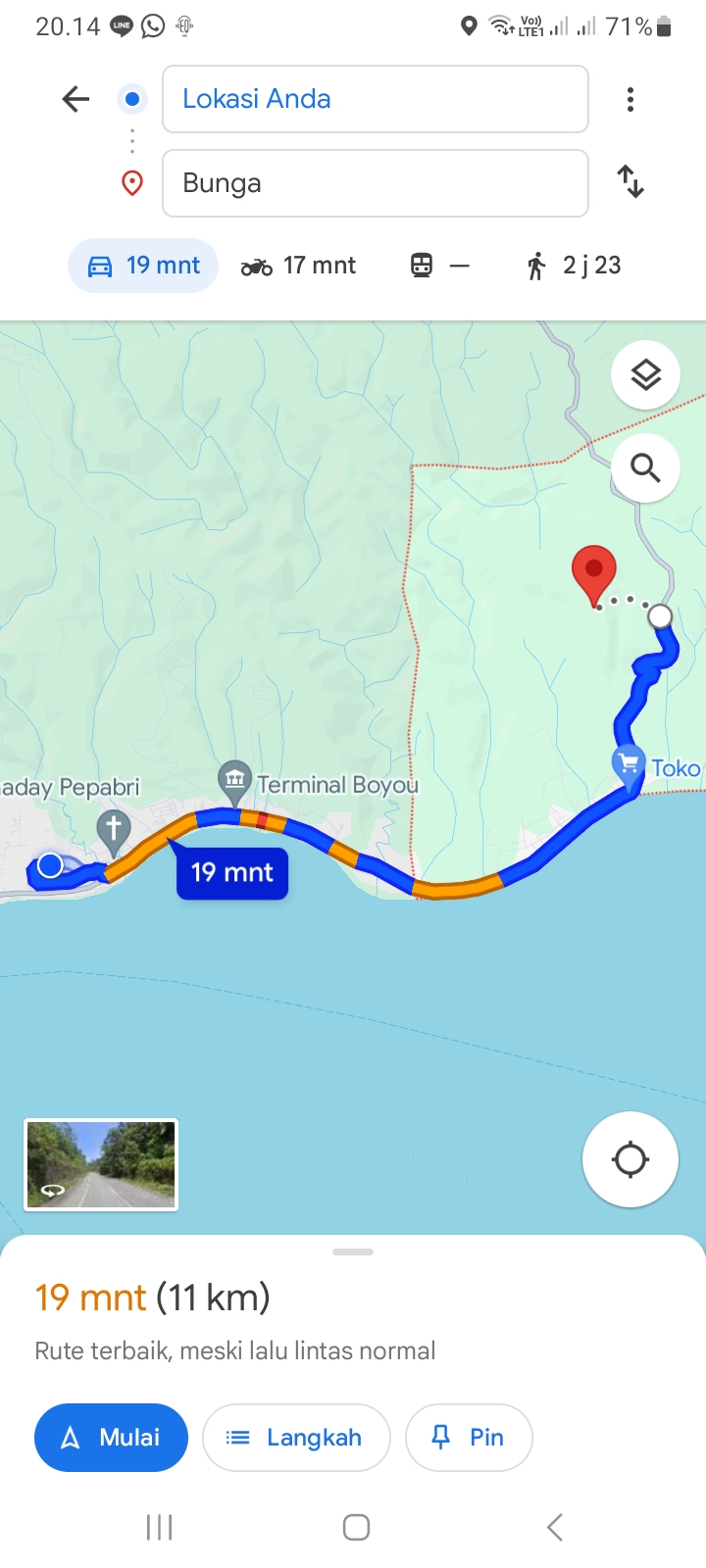This screenshot has height=1568, width=706.
Task: Switch to motorcycle mode, 17 mnt
Action: 298,266
